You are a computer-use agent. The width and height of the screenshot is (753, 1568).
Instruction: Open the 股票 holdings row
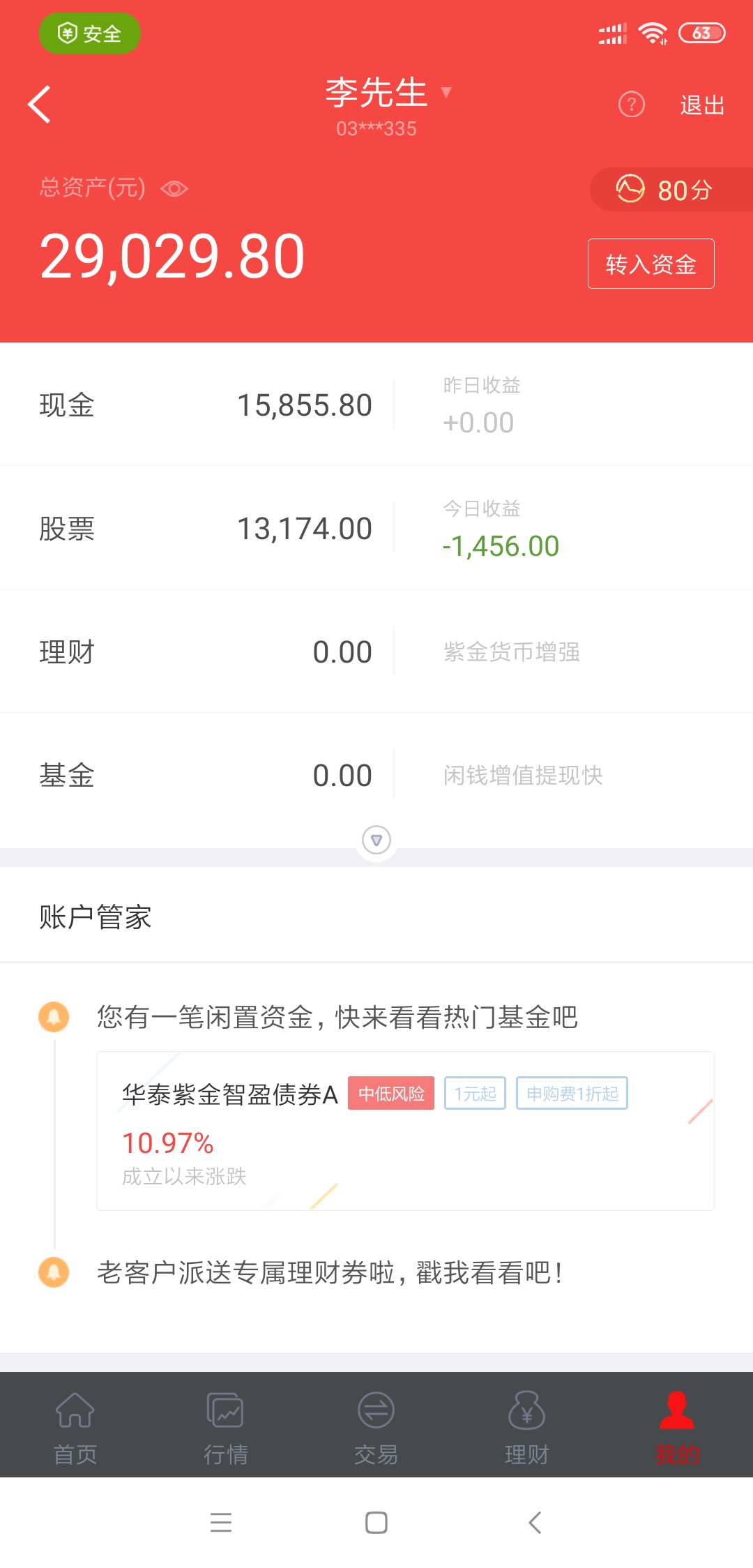(376, 528)
